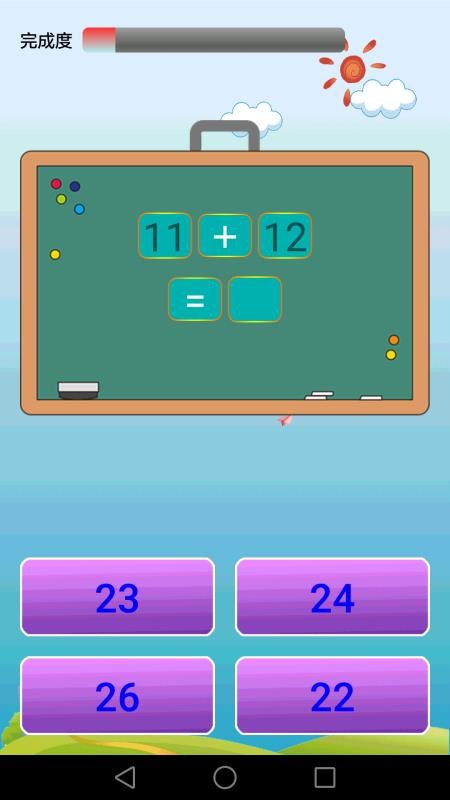Screen dimensions: 450x800
Task: Pick 26 as the answer
Action: point(117,696)
